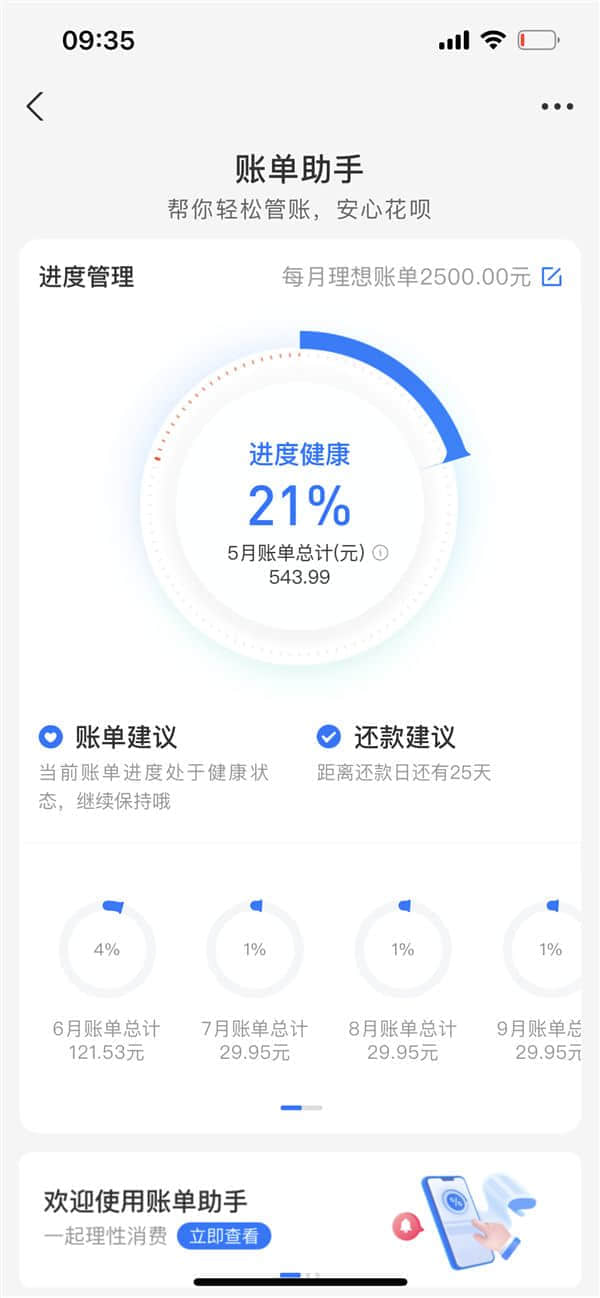This screenshot has width=600, height=1298.
Task: Tap the 立即查看 button
Action: [x=224, y=1236]
